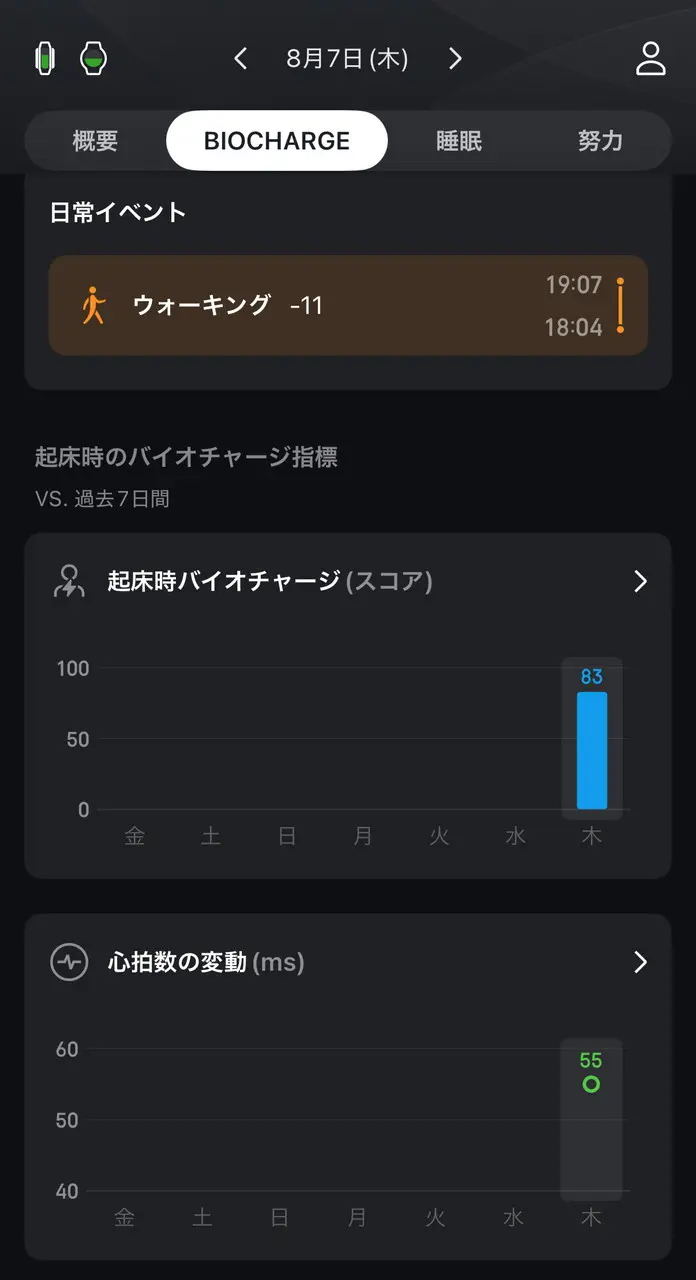This screenshot has height=1280, width=696.
Task: Open the 努力 tab
Action: [x=600, y=141]
